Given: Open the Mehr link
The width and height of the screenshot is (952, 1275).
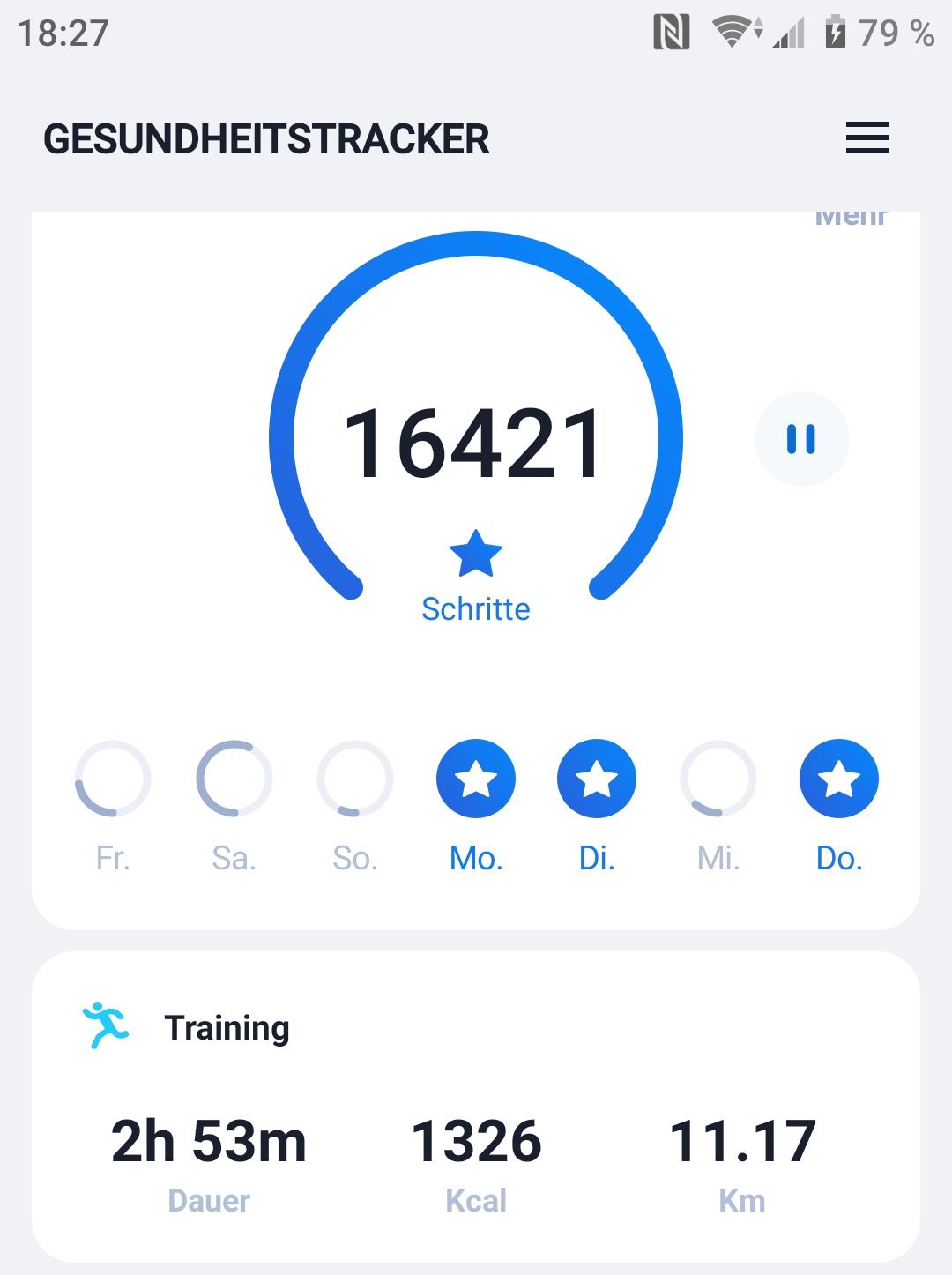Looking at the screenshot, I should (x=851, y=218).
